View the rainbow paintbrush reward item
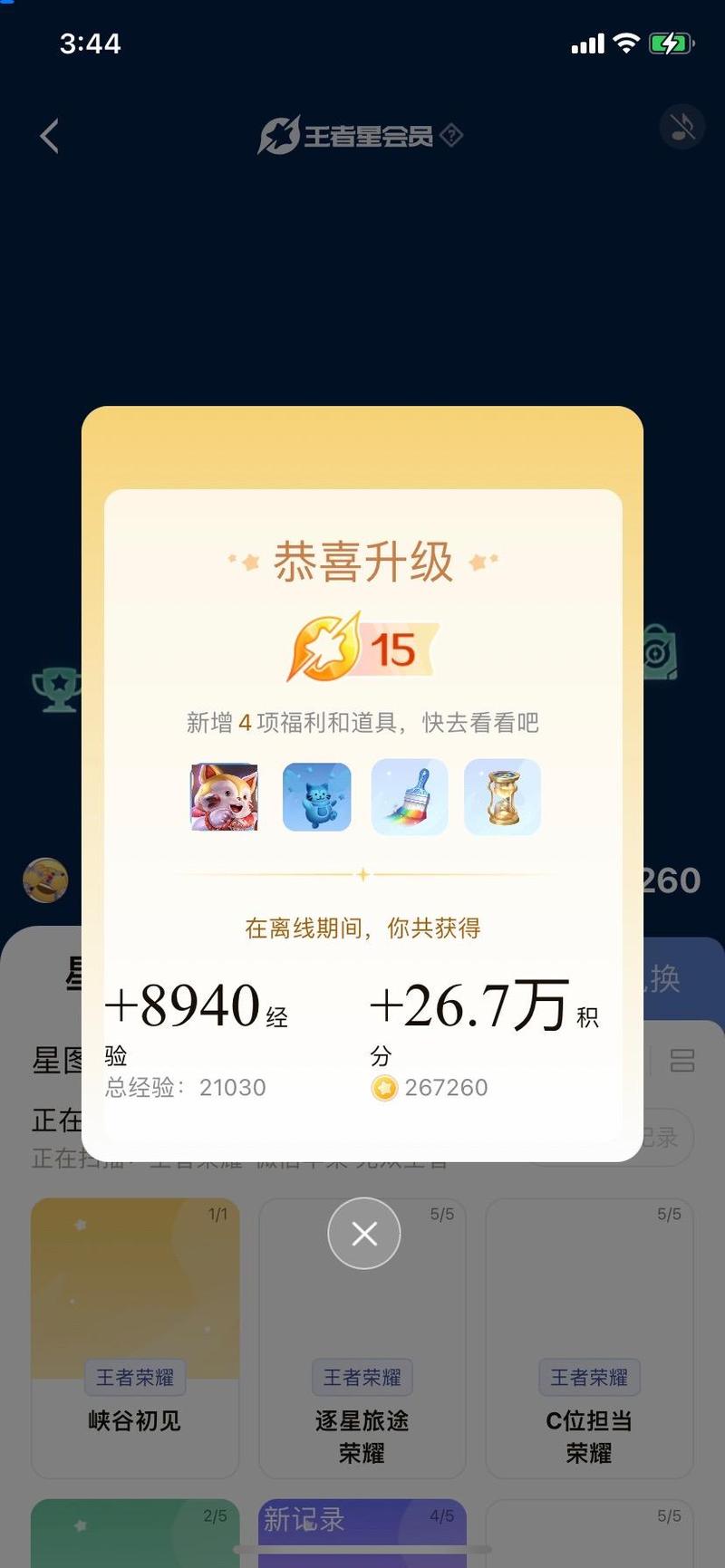Viewport: 725px width, 1568px height. coord(410,797)
